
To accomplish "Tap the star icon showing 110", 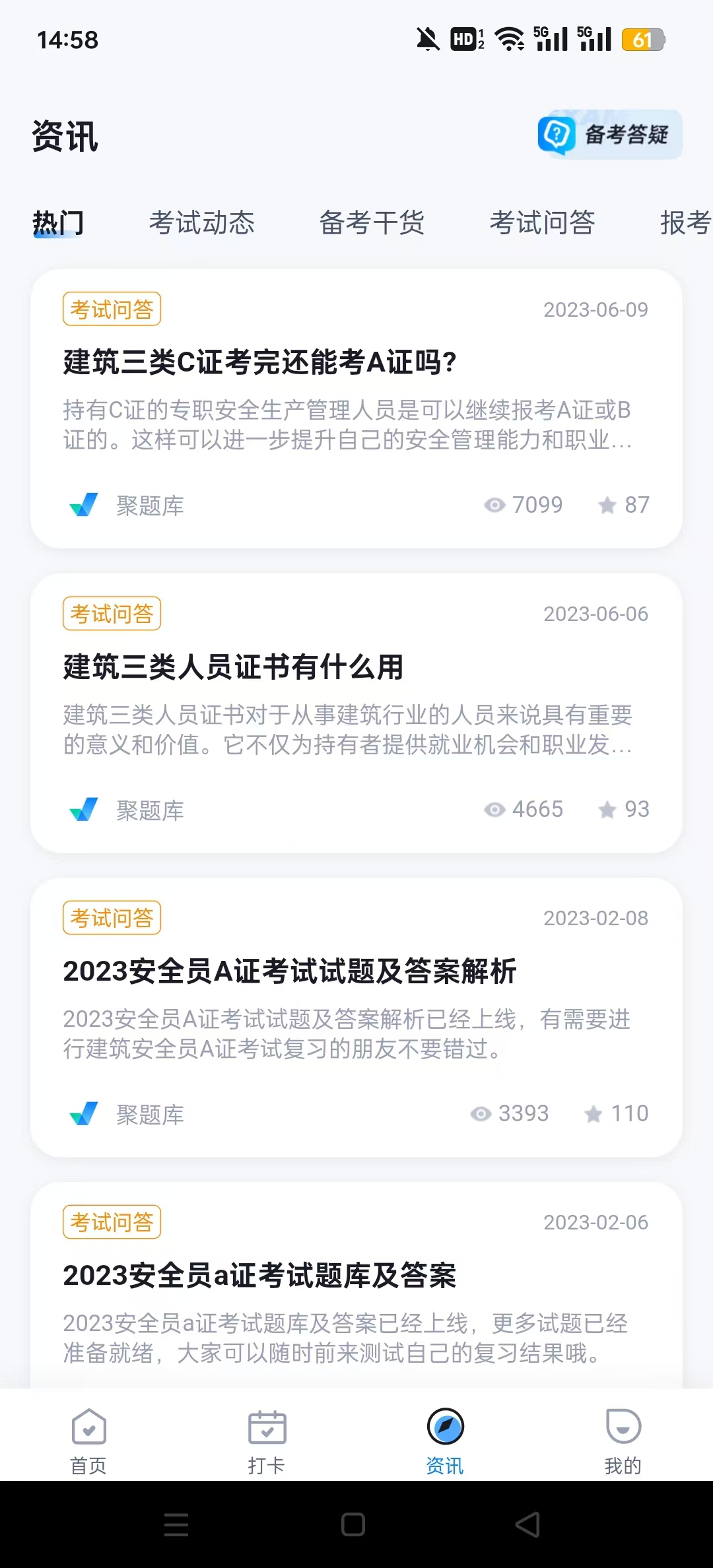I will tap(595, 1113).
